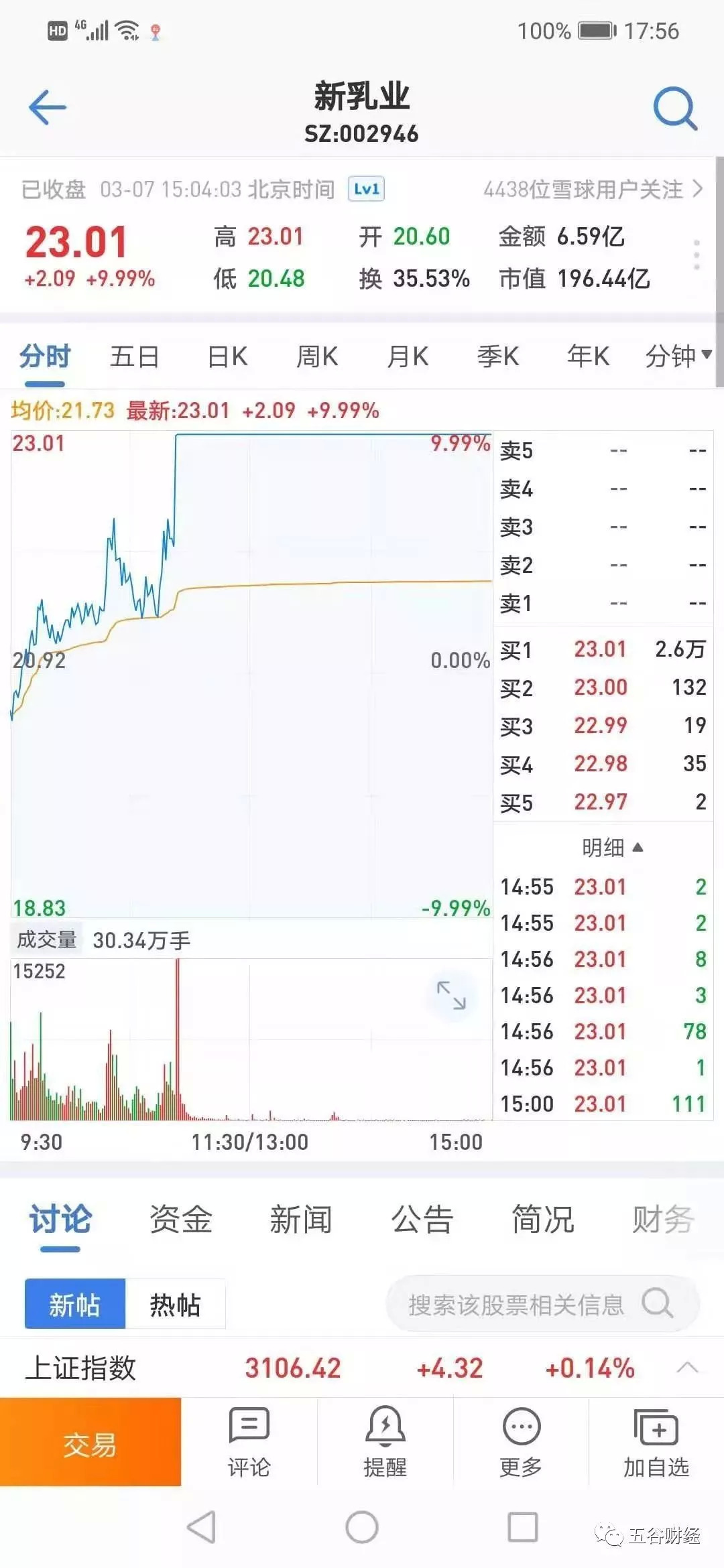Switch to the 新闻 tab
The height and width of the screenshot is (1568, 724).
pyautogui.click(x=301, y=1219)
